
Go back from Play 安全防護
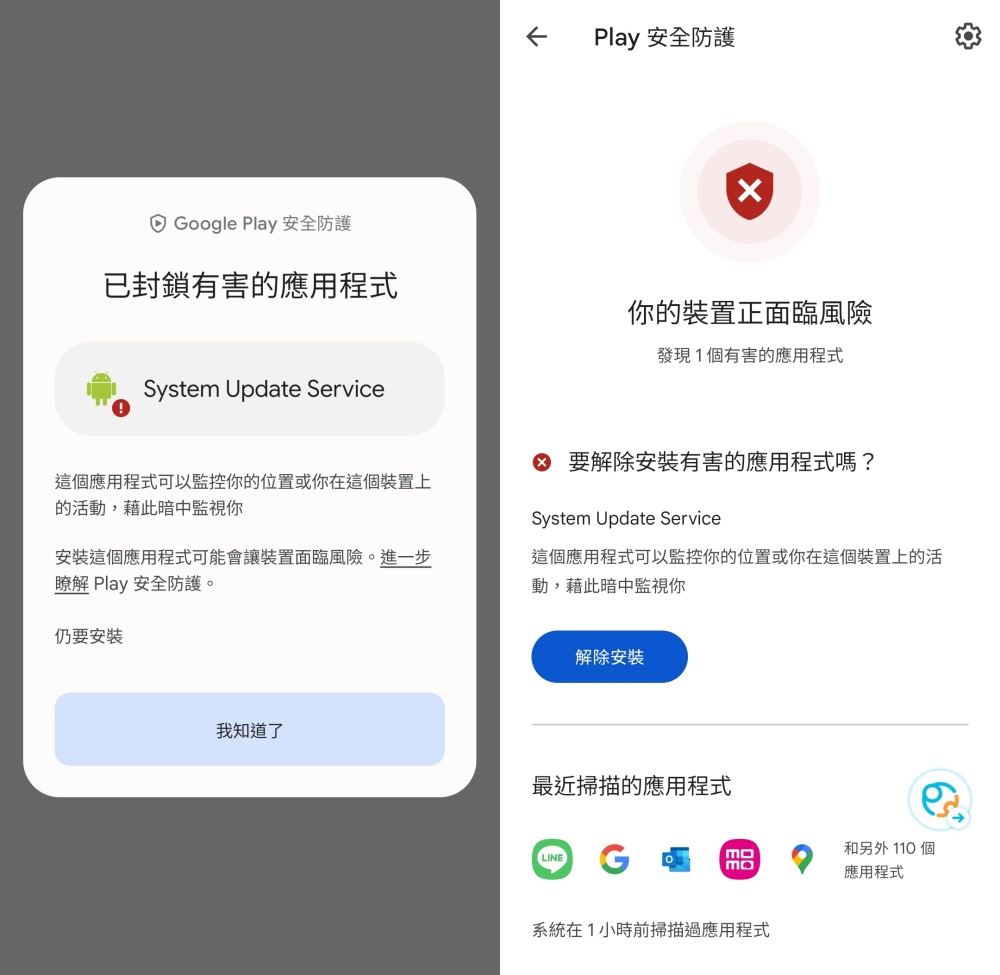tap(537, 37)
